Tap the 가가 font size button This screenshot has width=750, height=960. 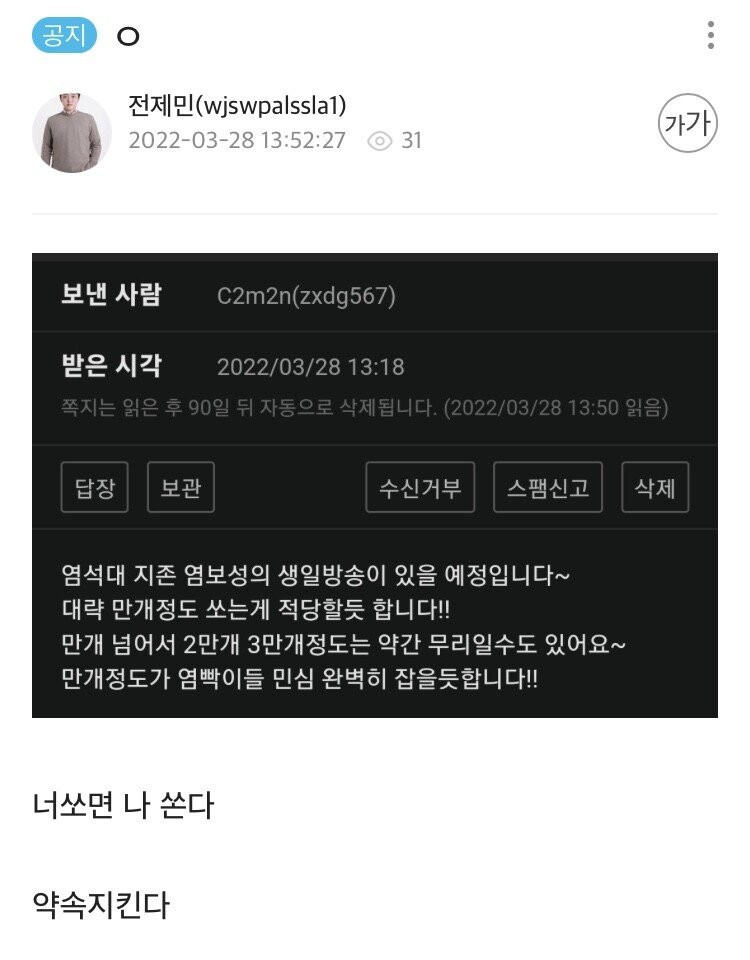[687, 124]
